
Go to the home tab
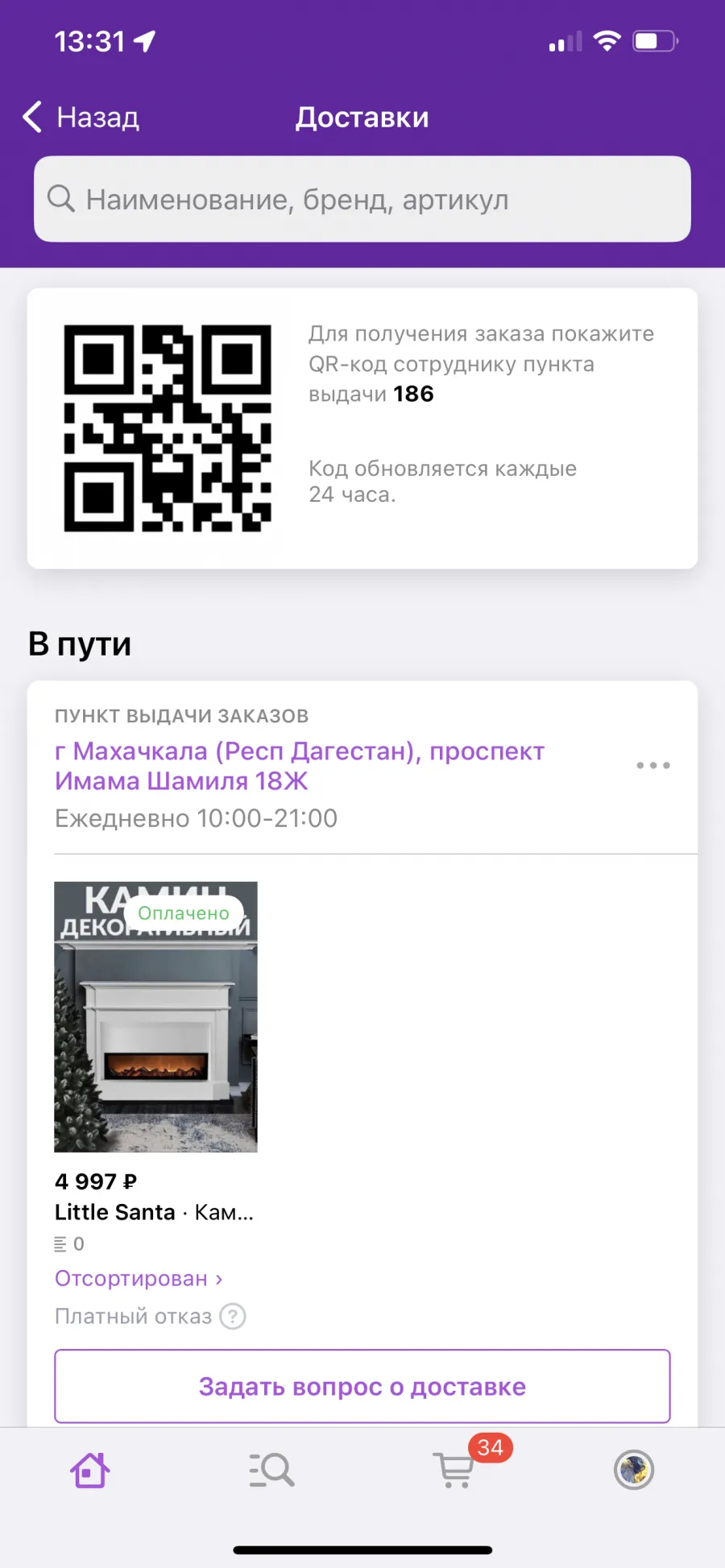click(90, 1470)
